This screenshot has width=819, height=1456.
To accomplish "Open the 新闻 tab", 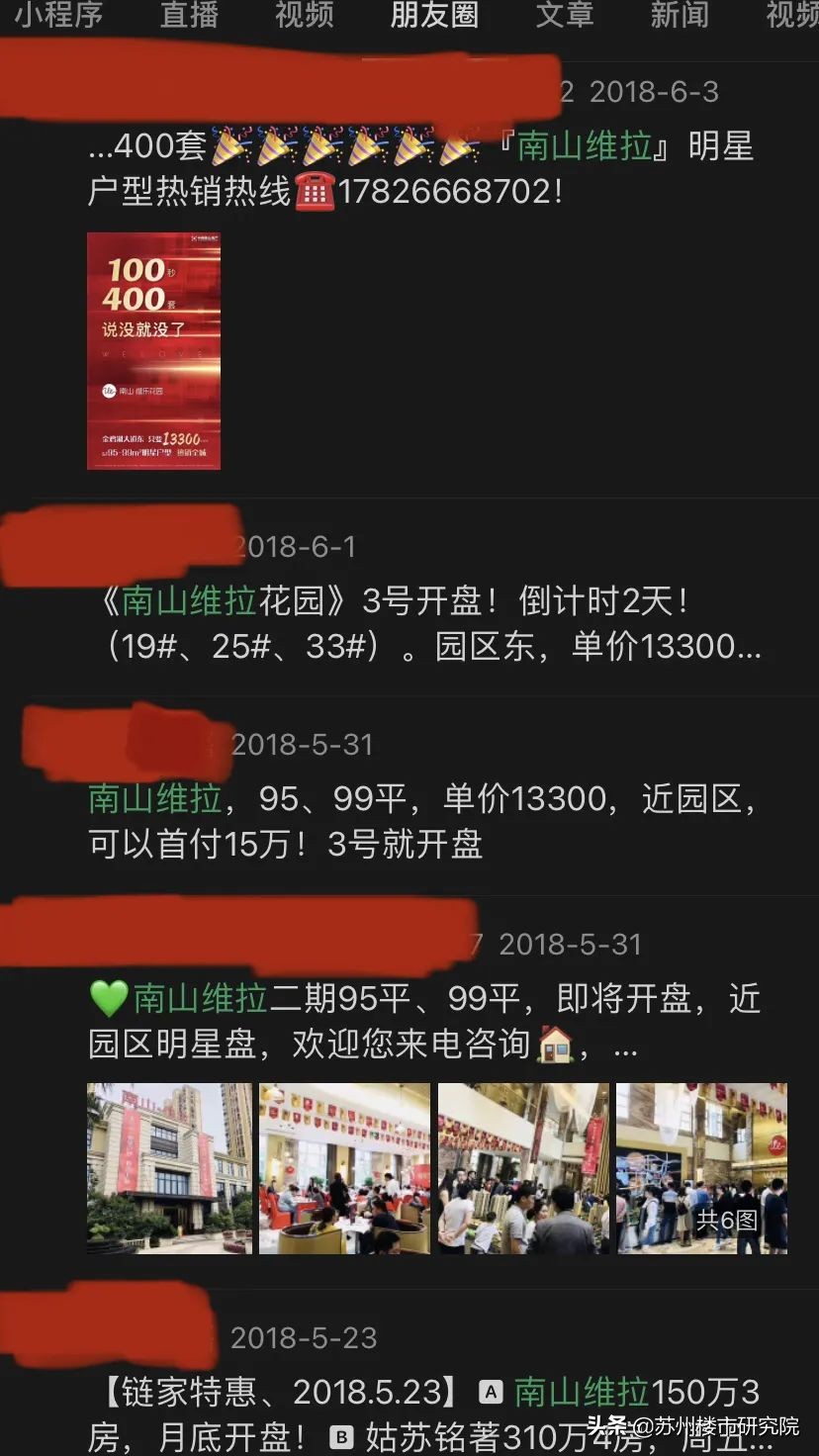I will (x=680, y=16).
